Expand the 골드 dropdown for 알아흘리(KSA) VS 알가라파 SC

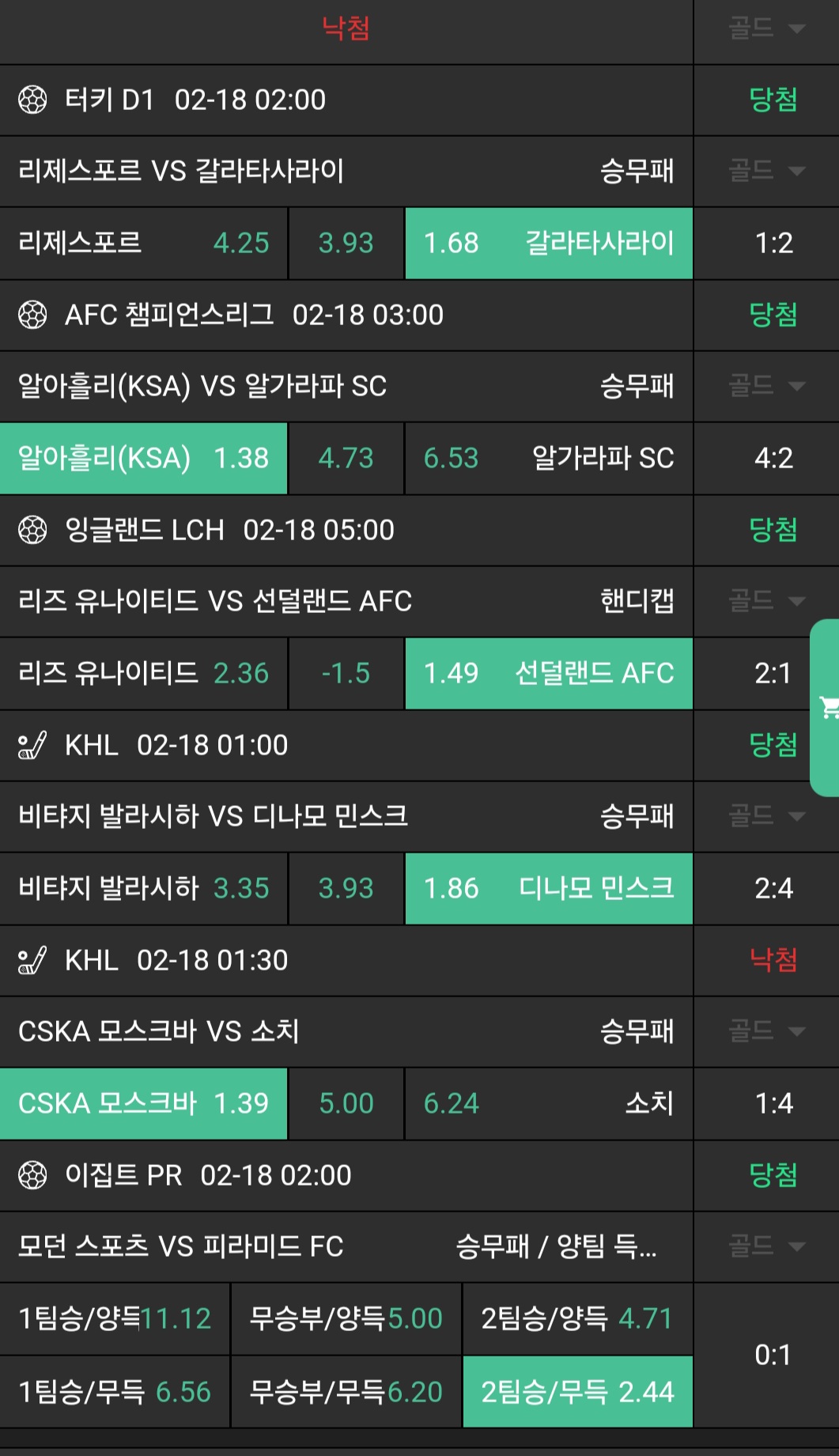(765, 386)
